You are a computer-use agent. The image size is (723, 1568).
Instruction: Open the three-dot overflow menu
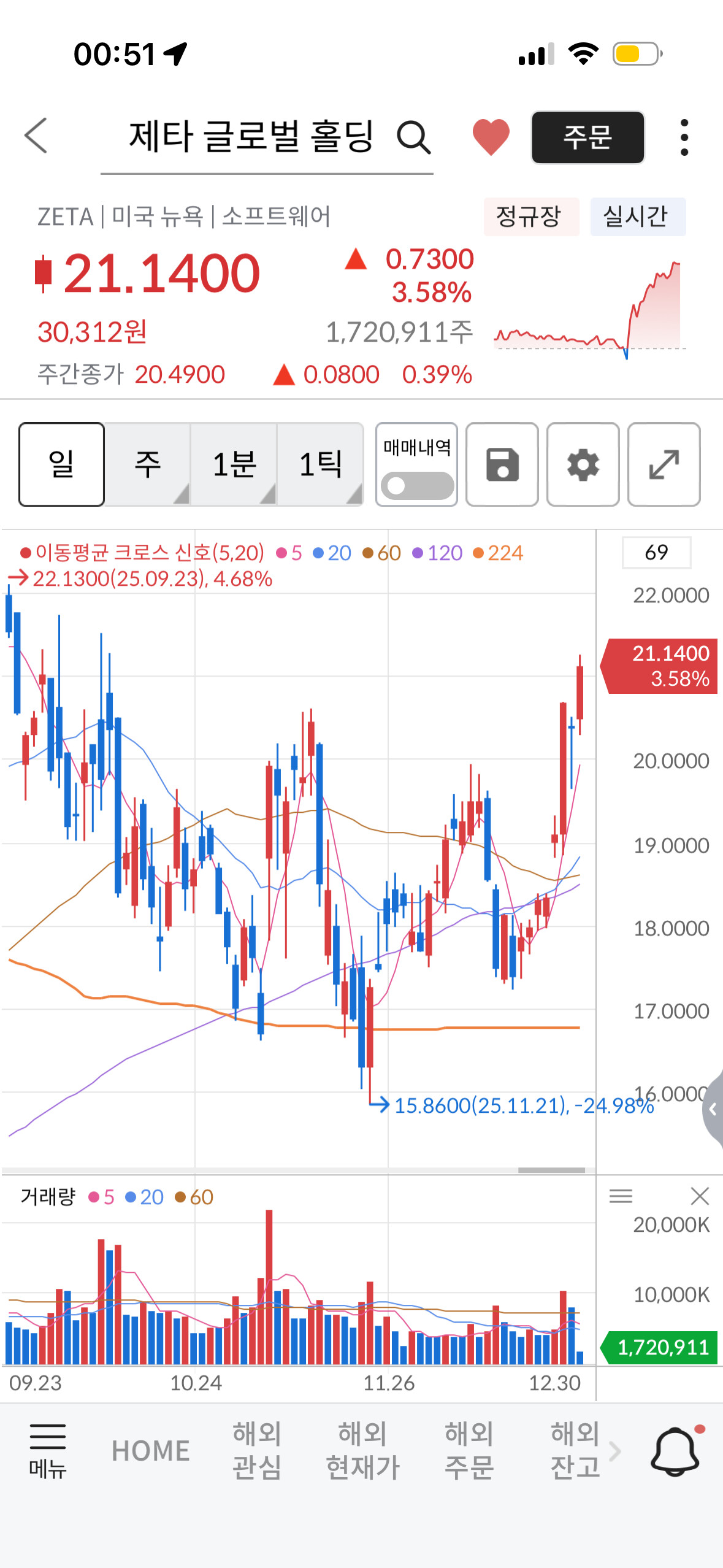point(684,137)
